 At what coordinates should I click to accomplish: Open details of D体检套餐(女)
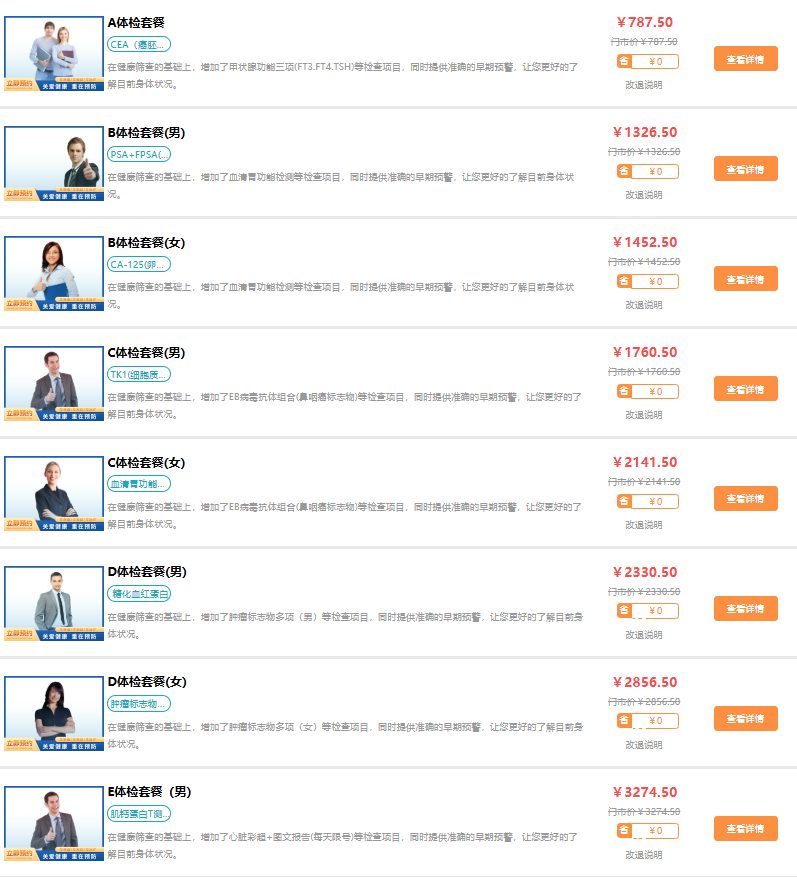click(x=745, y=718)
